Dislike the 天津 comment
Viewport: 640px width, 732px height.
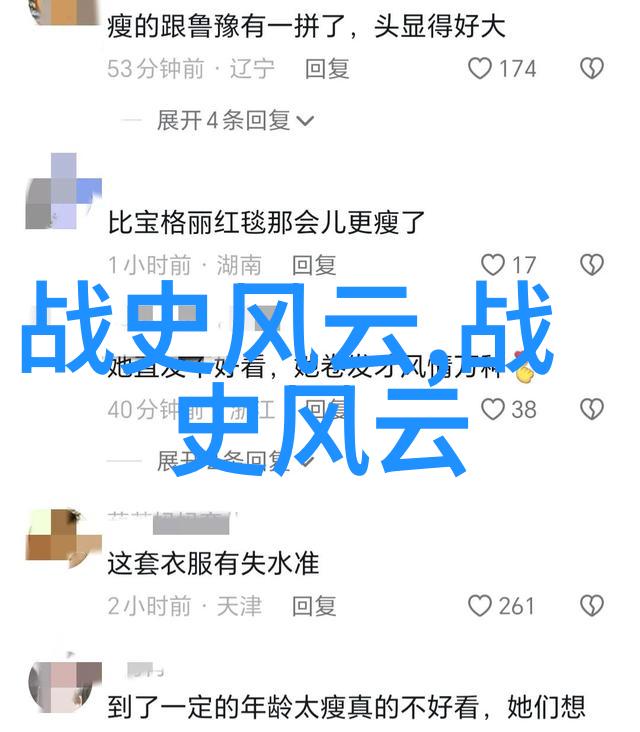tap(592, 605)
